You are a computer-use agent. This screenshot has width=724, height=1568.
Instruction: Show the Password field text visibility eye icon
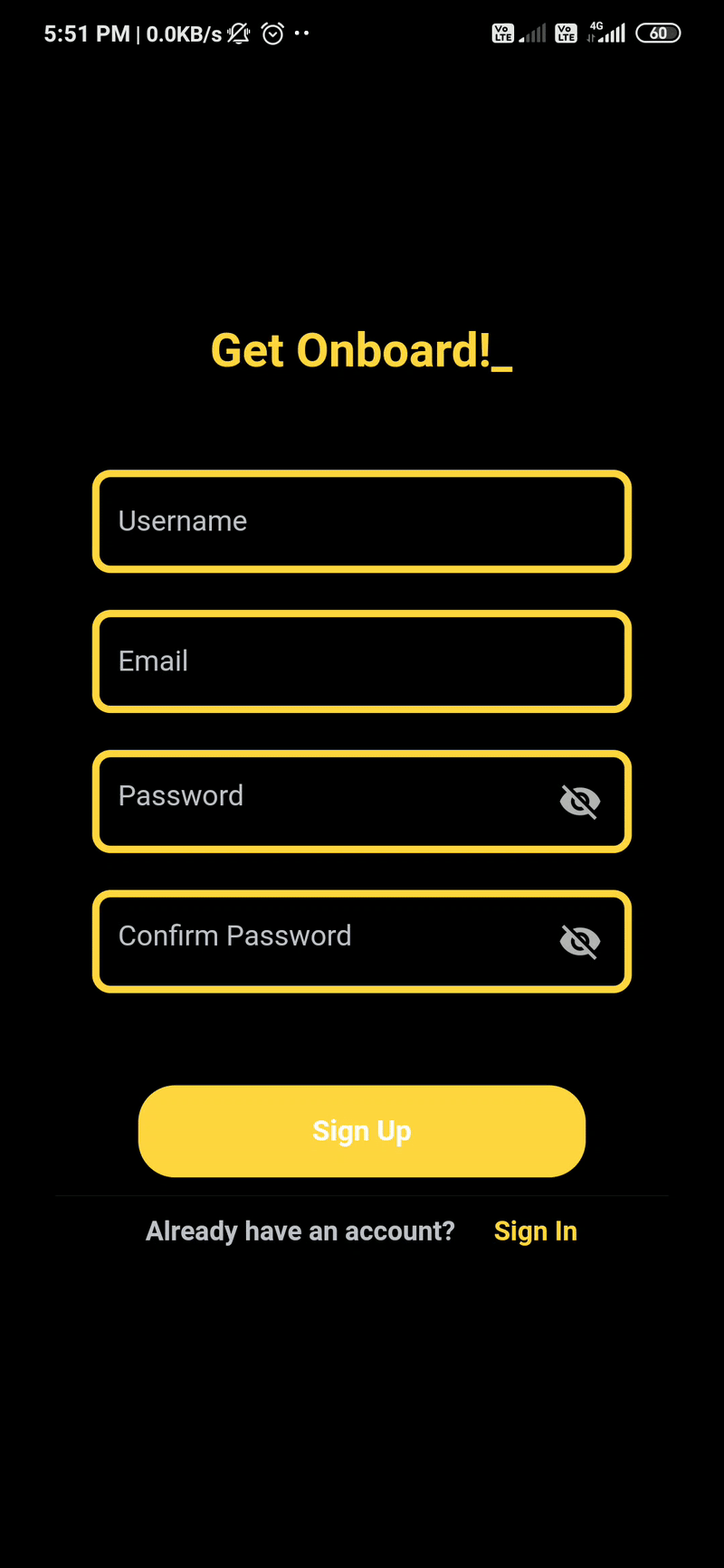pos(579,801)
